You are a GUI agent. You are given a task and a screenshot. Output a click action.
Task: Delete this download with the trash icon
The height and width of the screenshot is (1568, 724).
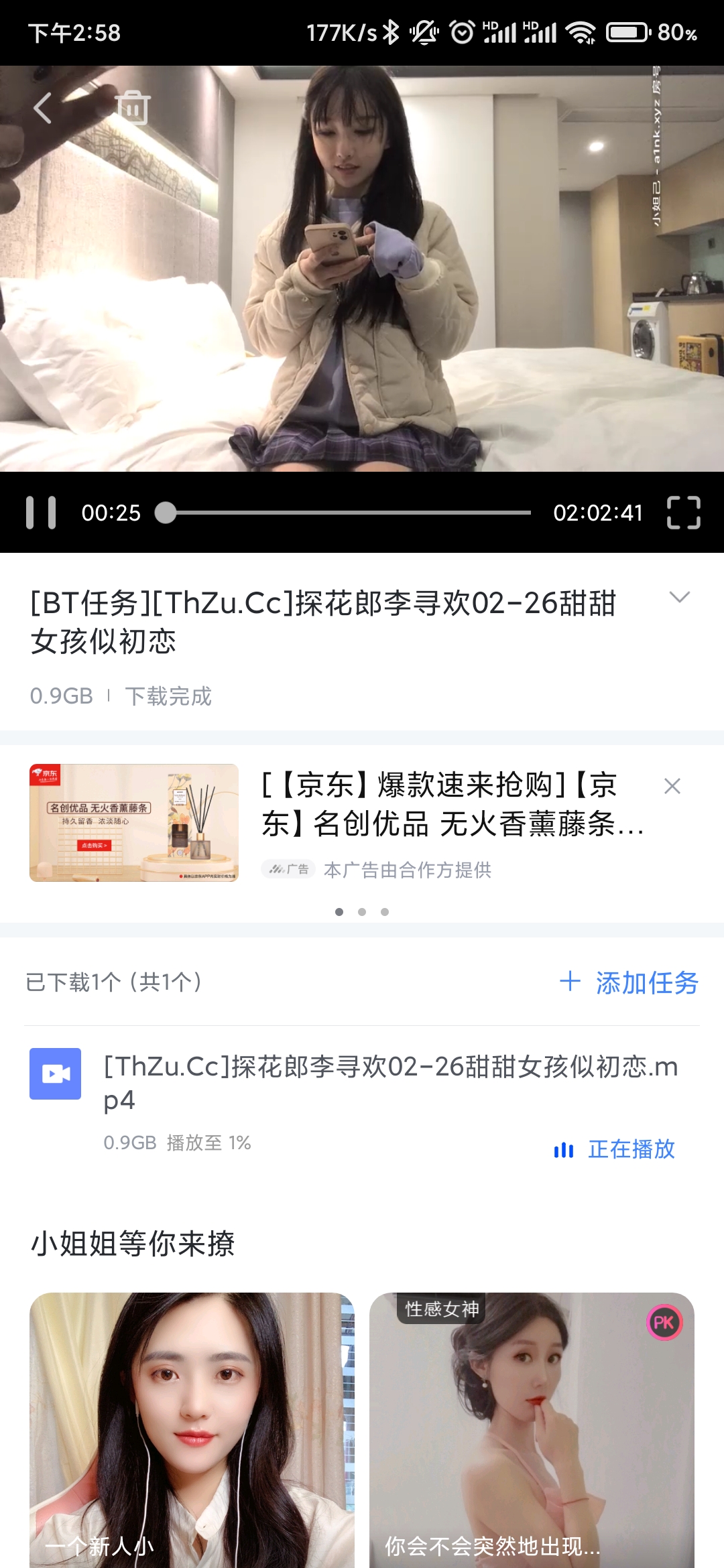tap(133, 108)
